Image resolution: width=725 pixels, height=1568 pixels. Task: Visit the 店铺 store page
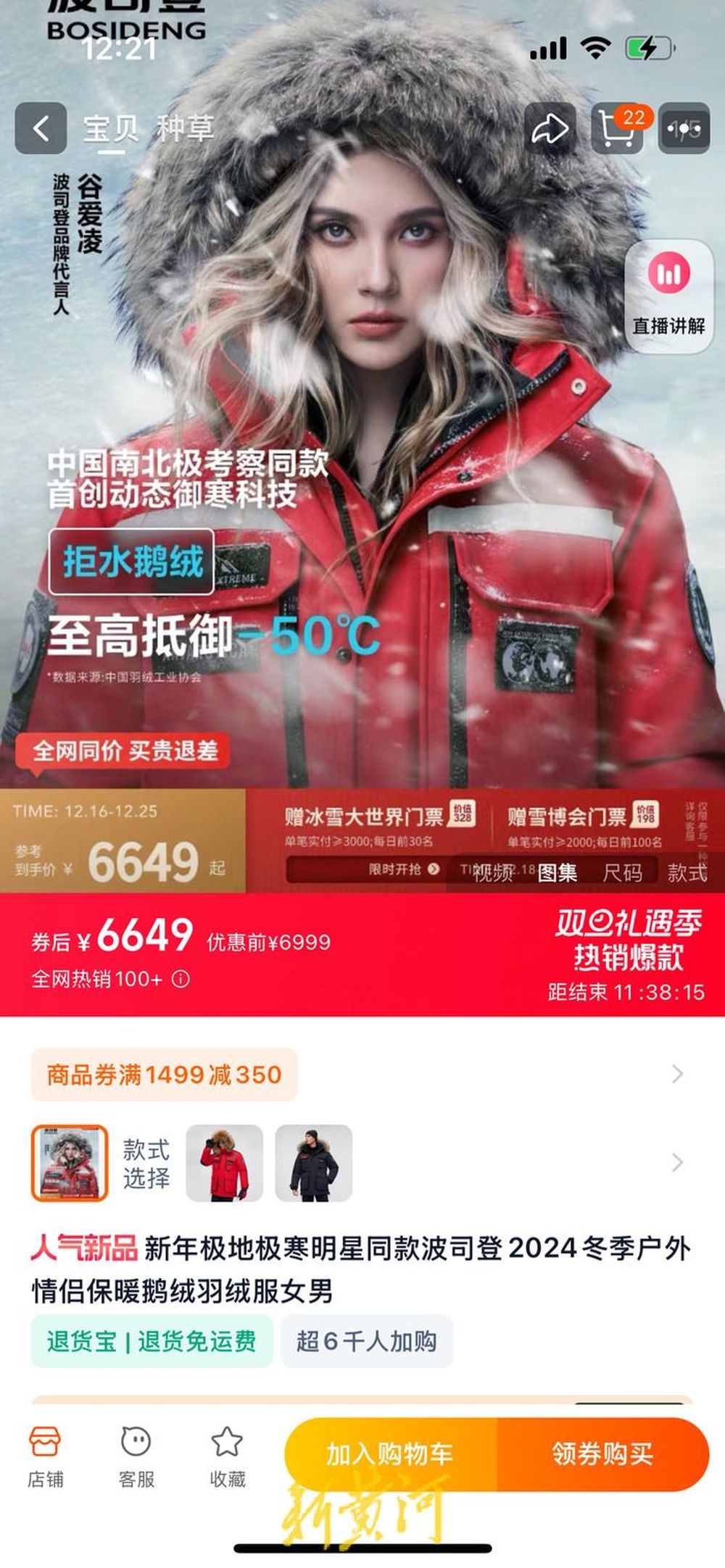(45, 1456)
